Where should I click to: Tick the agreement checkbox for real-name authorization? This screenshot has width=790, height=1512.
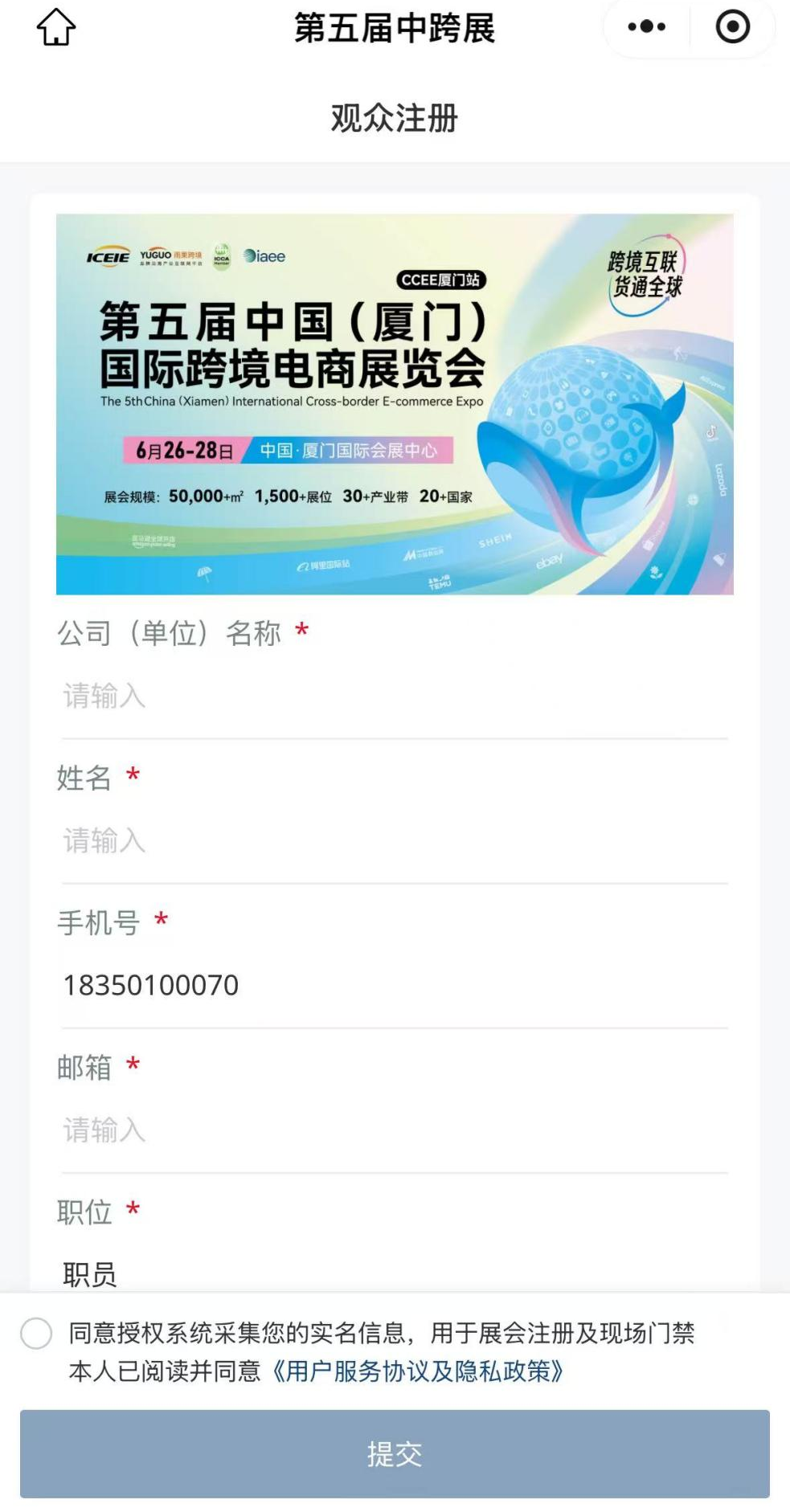tap(36, 1333)
